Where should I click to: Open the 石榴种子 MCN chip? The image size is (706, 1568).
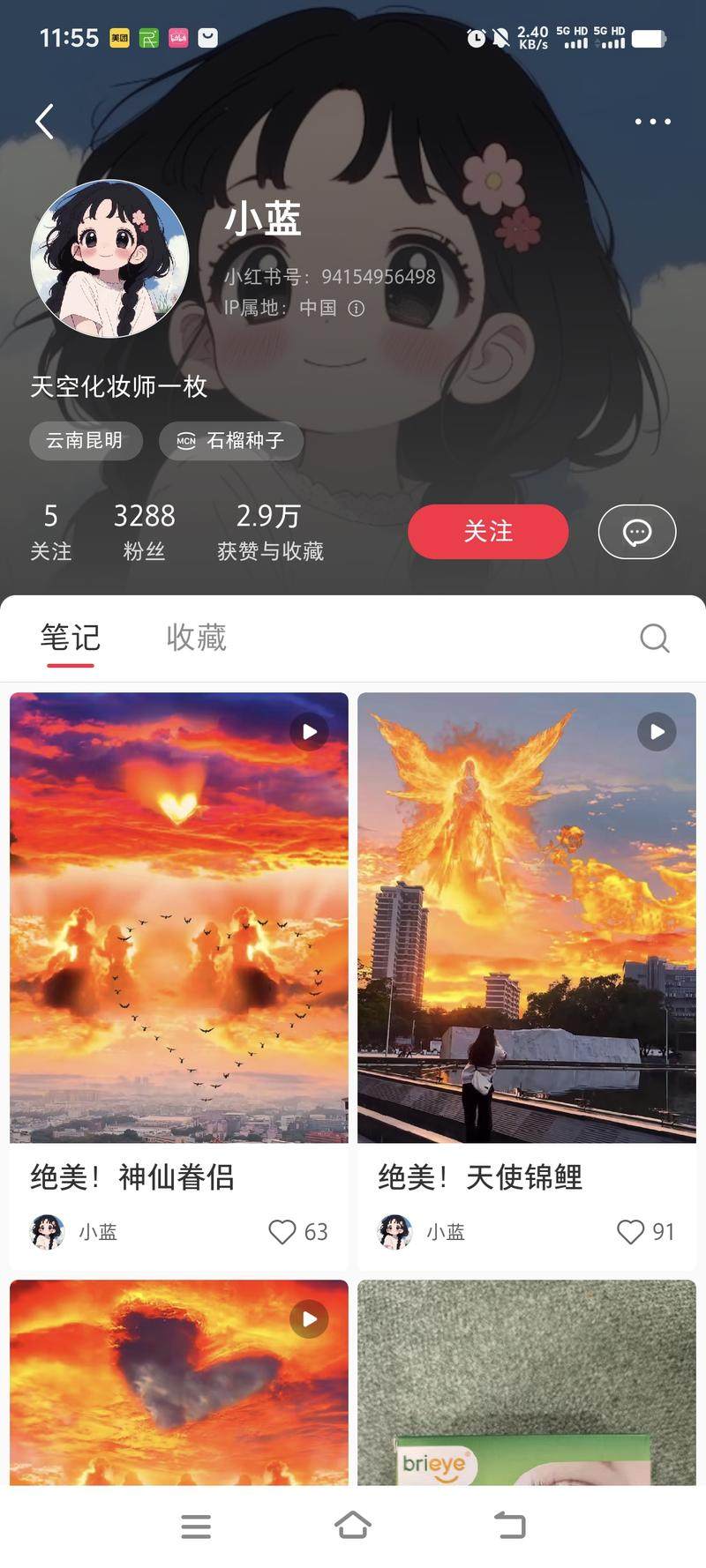[231, 441]
